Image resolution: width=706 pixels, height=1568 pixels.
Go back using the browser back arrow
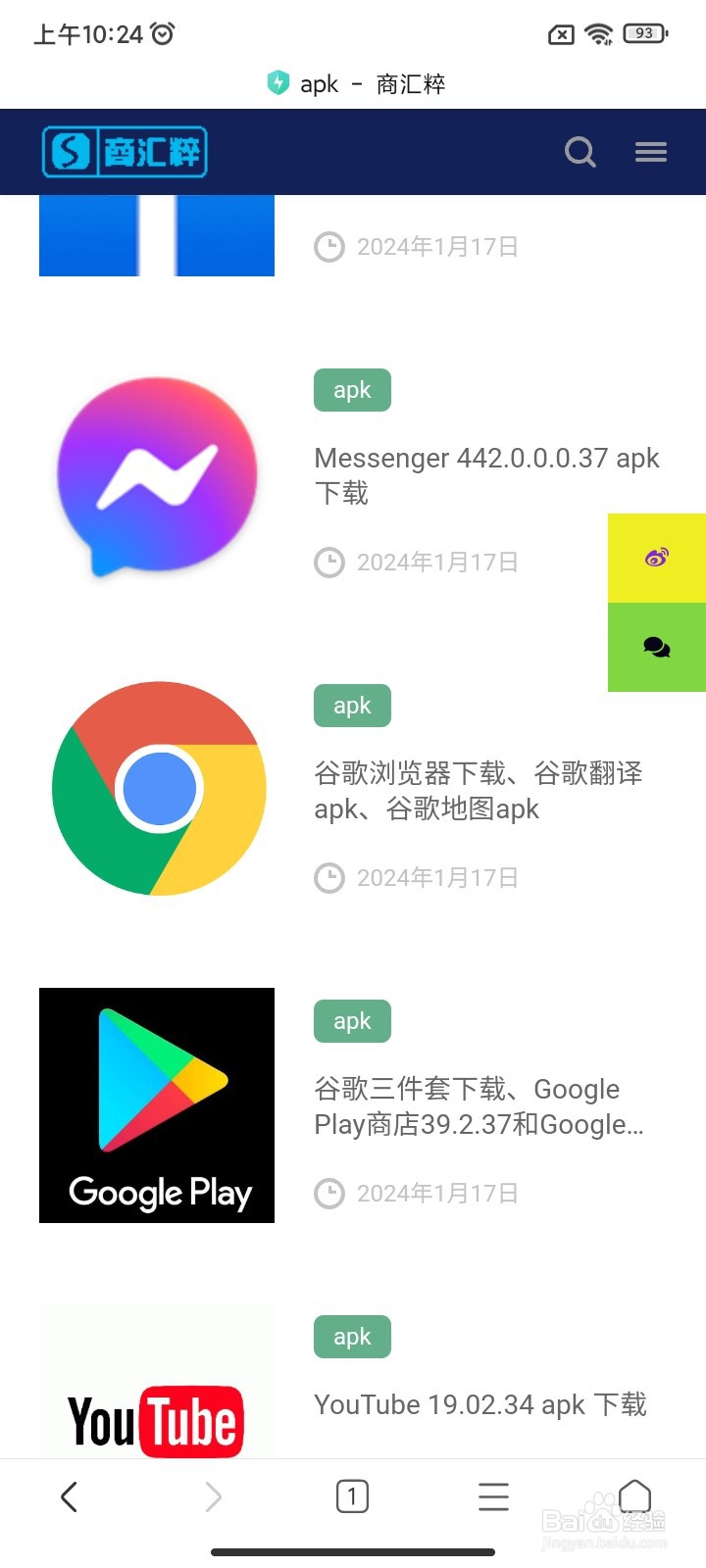69,1496
